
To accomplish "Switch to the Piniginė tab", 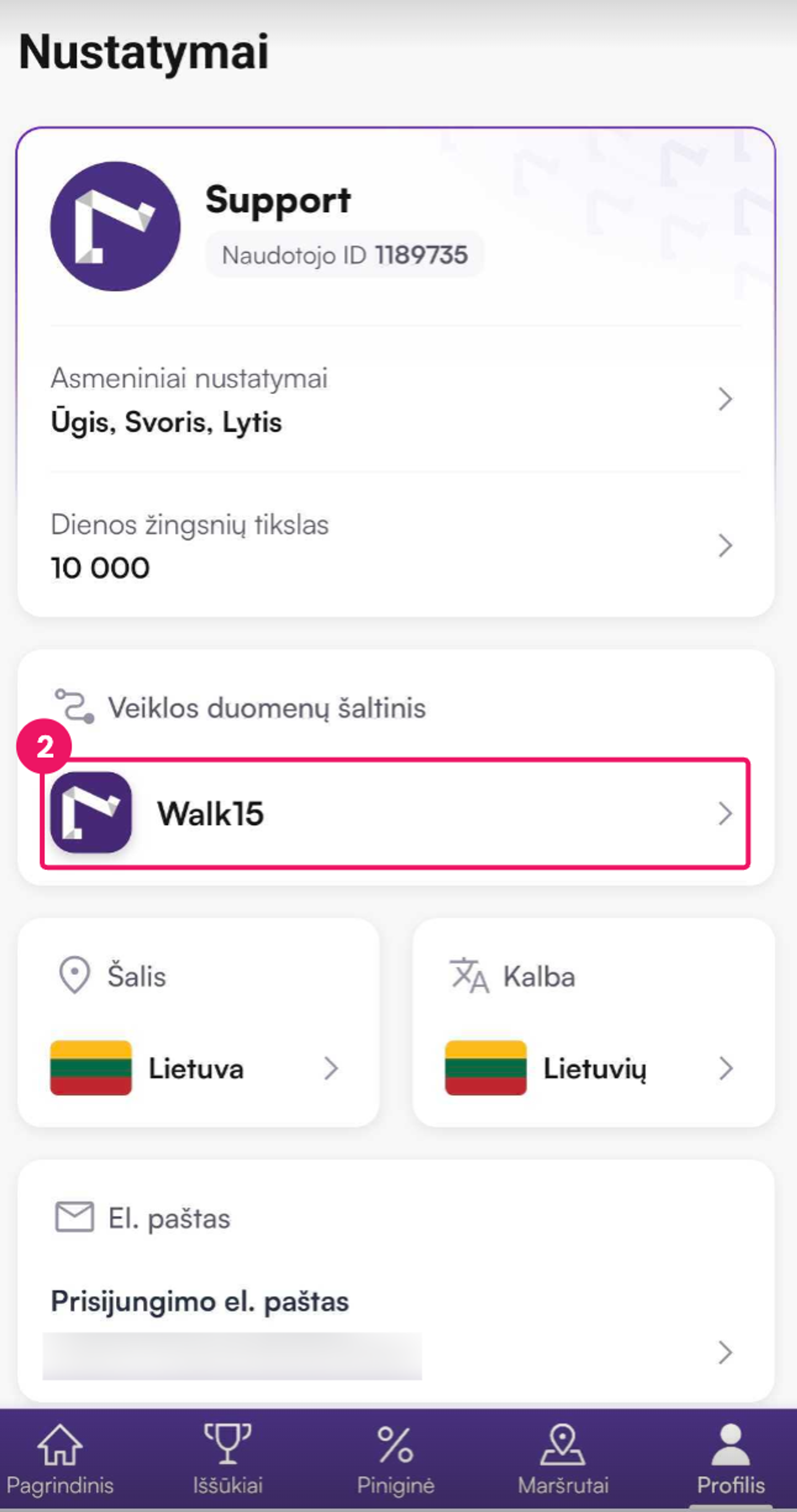I will pyautogui.click(x=395, y=1459).
